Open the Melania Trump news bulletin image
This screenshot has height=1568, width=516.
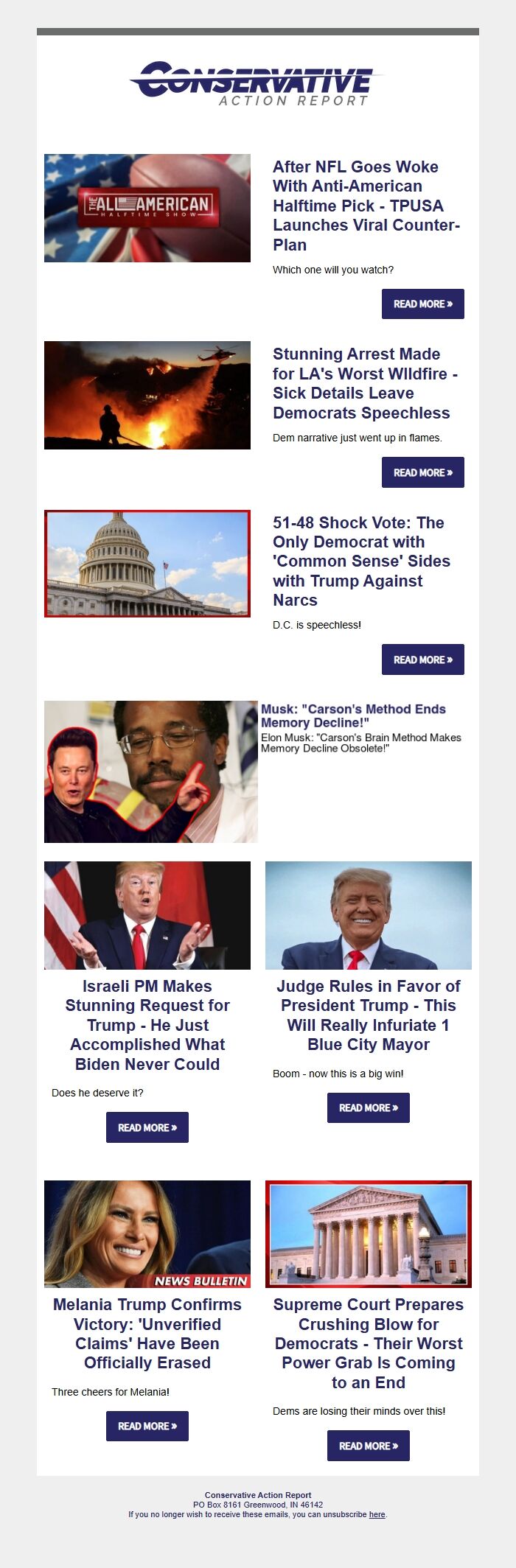(x=147, y=1233)
